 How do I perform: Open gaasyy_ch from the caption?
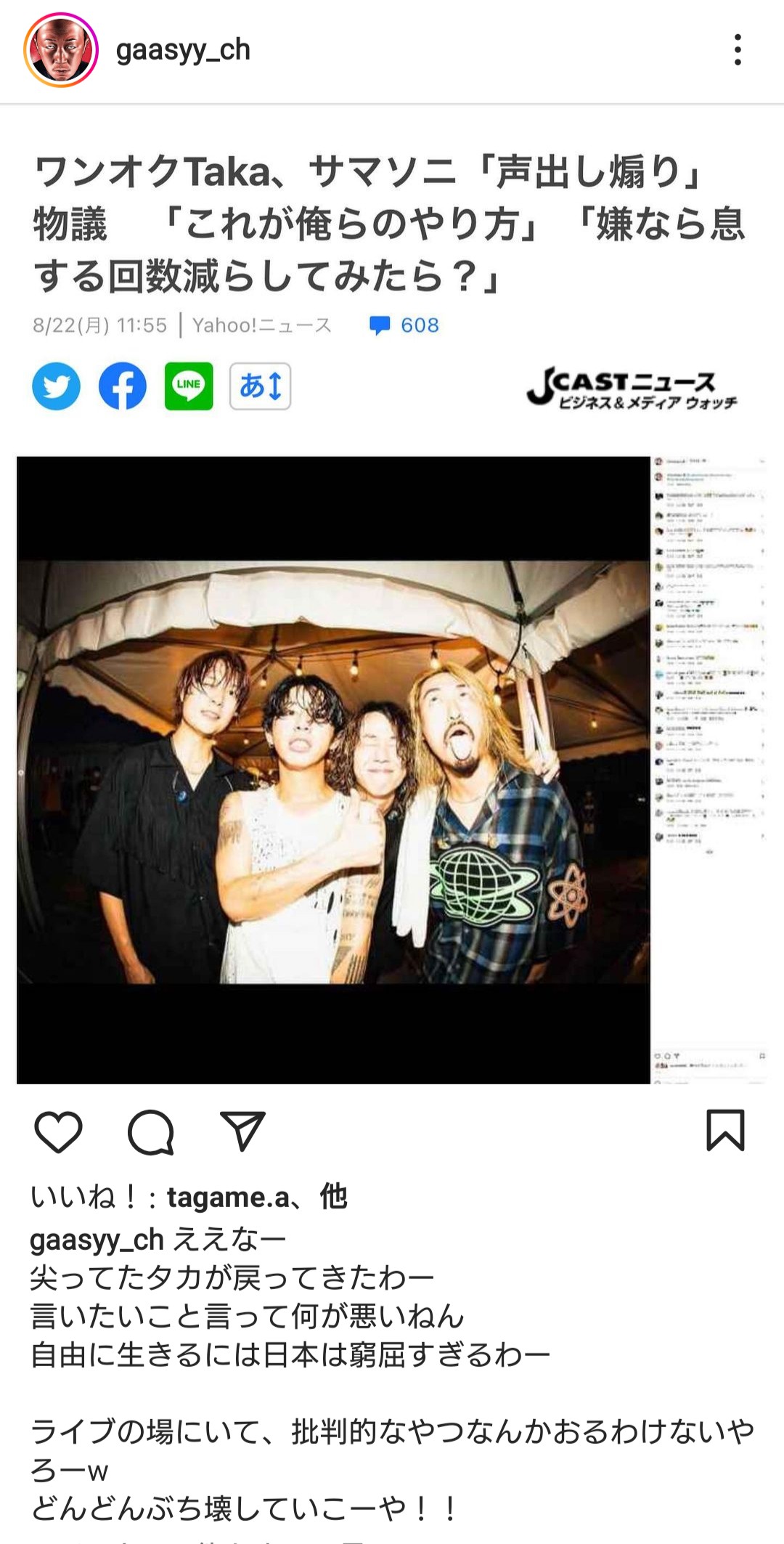pos(97,1239)
